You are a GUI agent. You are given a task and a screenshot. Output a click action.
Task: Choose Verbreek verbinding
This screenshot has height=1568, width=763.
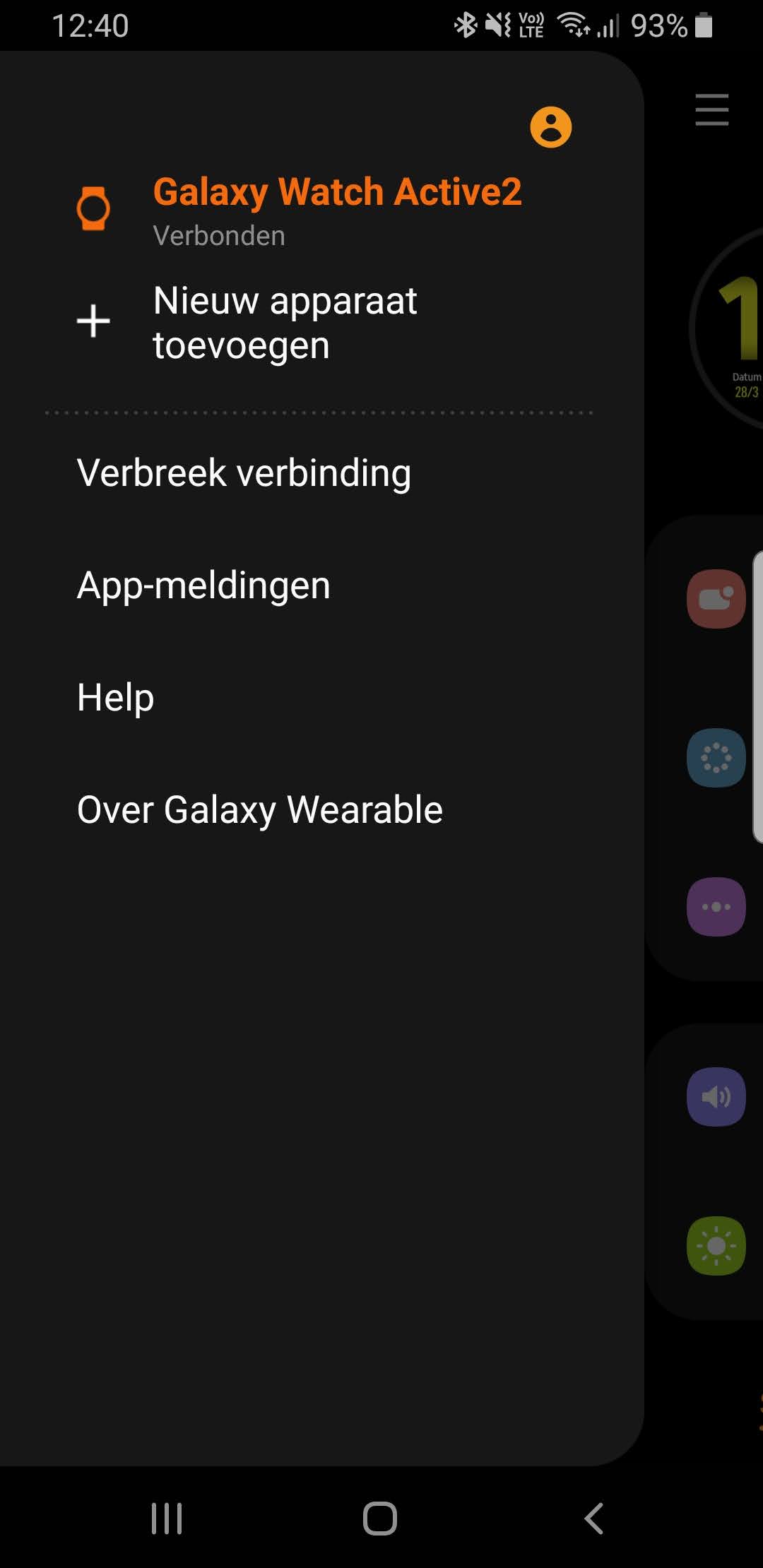pyautogui.click(x=244, y=473)
